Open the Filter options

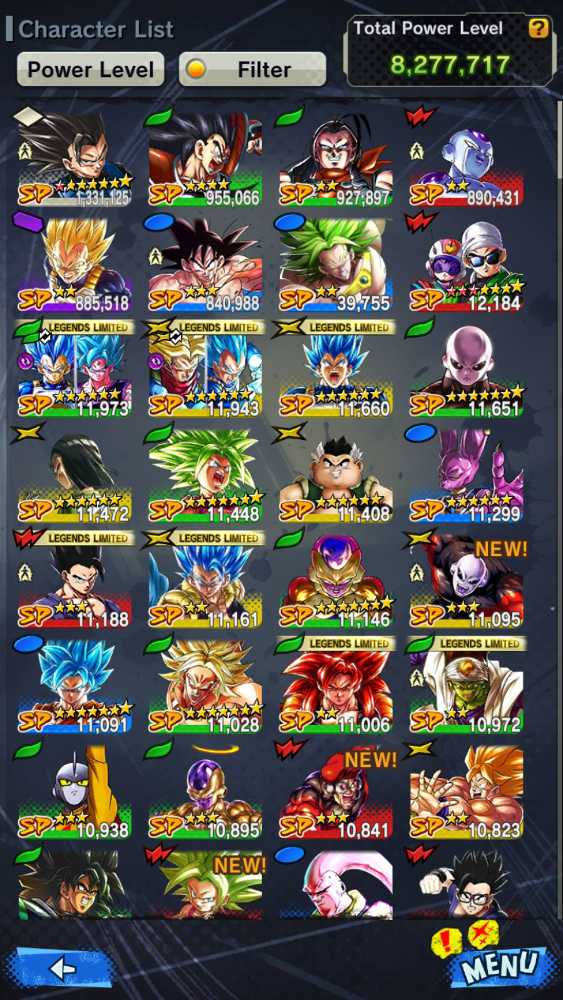click(x=252, y=69)
